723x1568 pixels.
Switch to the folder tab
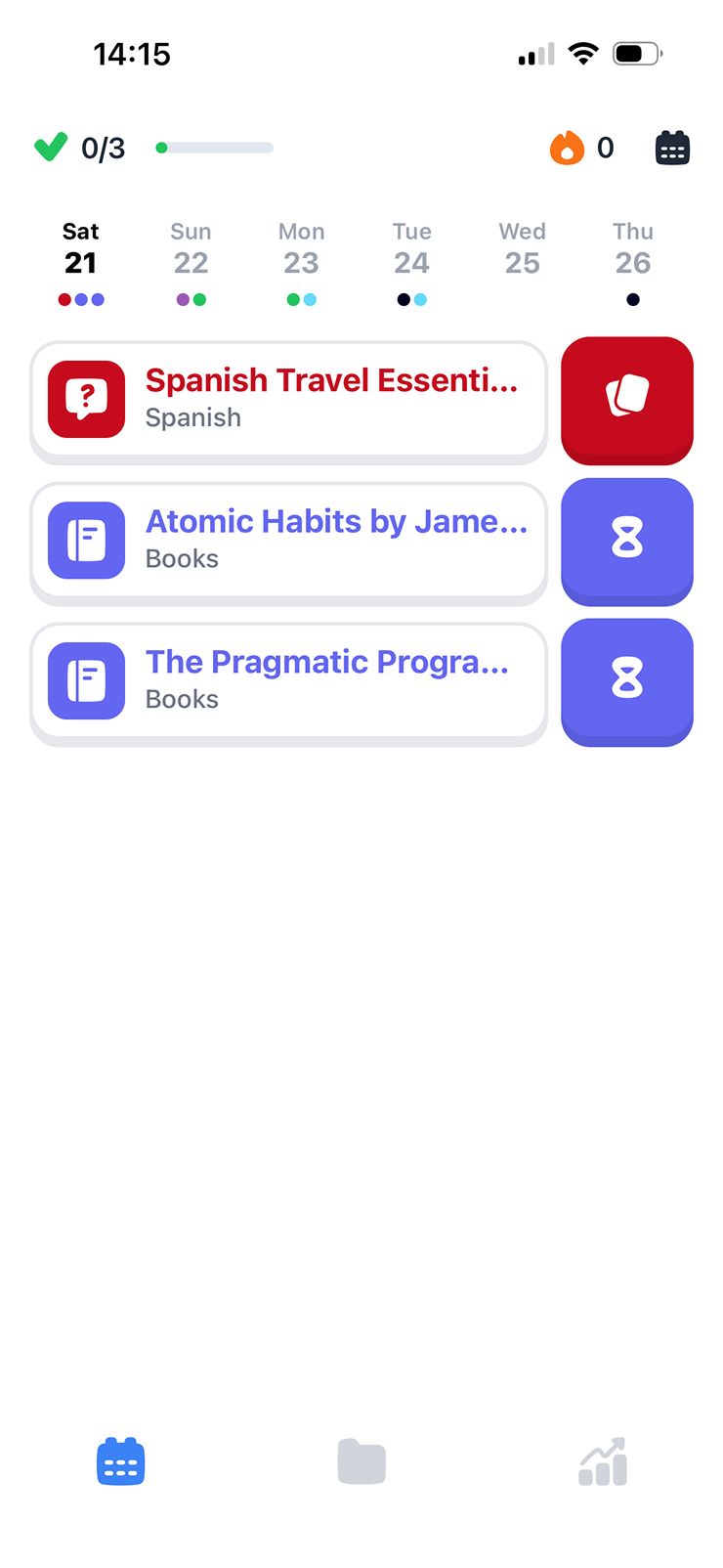[361, 1462]
